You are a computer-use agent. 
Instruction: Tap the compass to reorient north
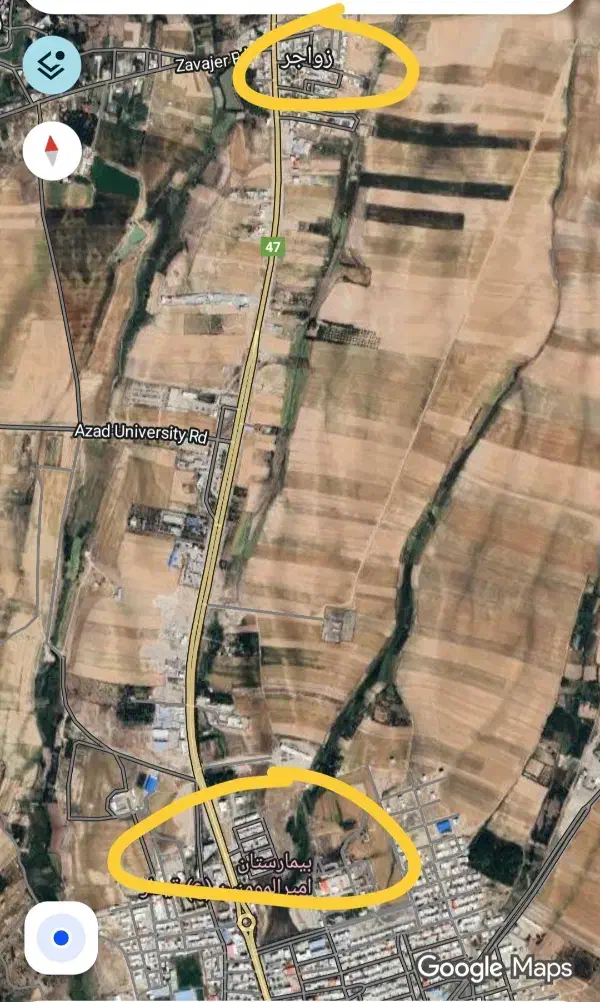52,152
